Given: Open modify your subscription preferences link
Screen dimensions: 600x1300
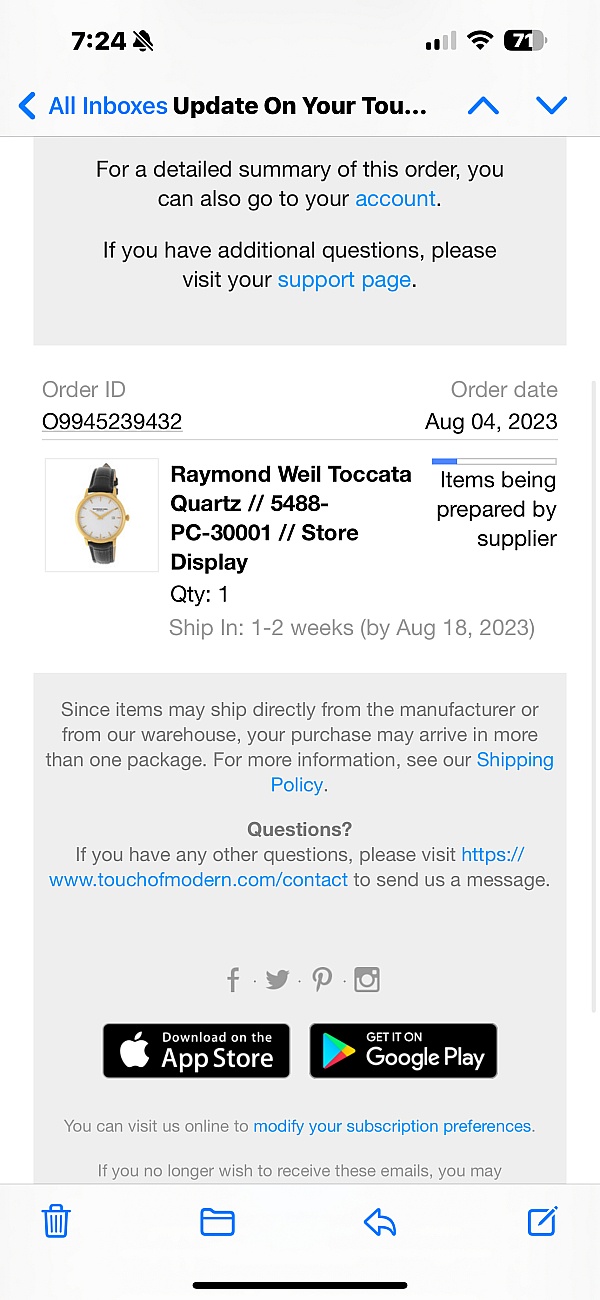Looking at the screenshot, I should [x=392, y=1126].
